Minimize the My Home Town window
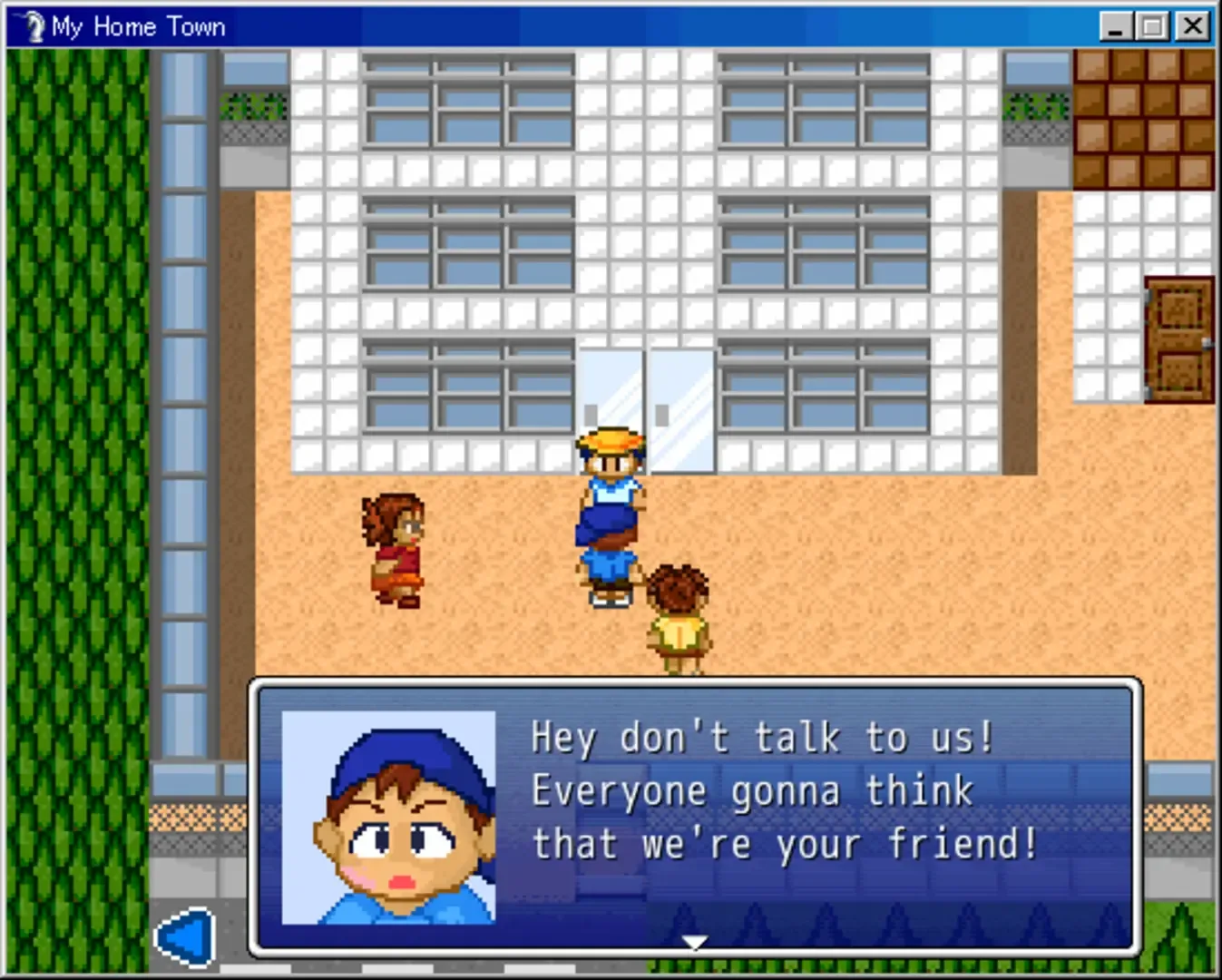Image resolution: width=1222 pixels, height=980 pixels. (x=1115, y=26)
